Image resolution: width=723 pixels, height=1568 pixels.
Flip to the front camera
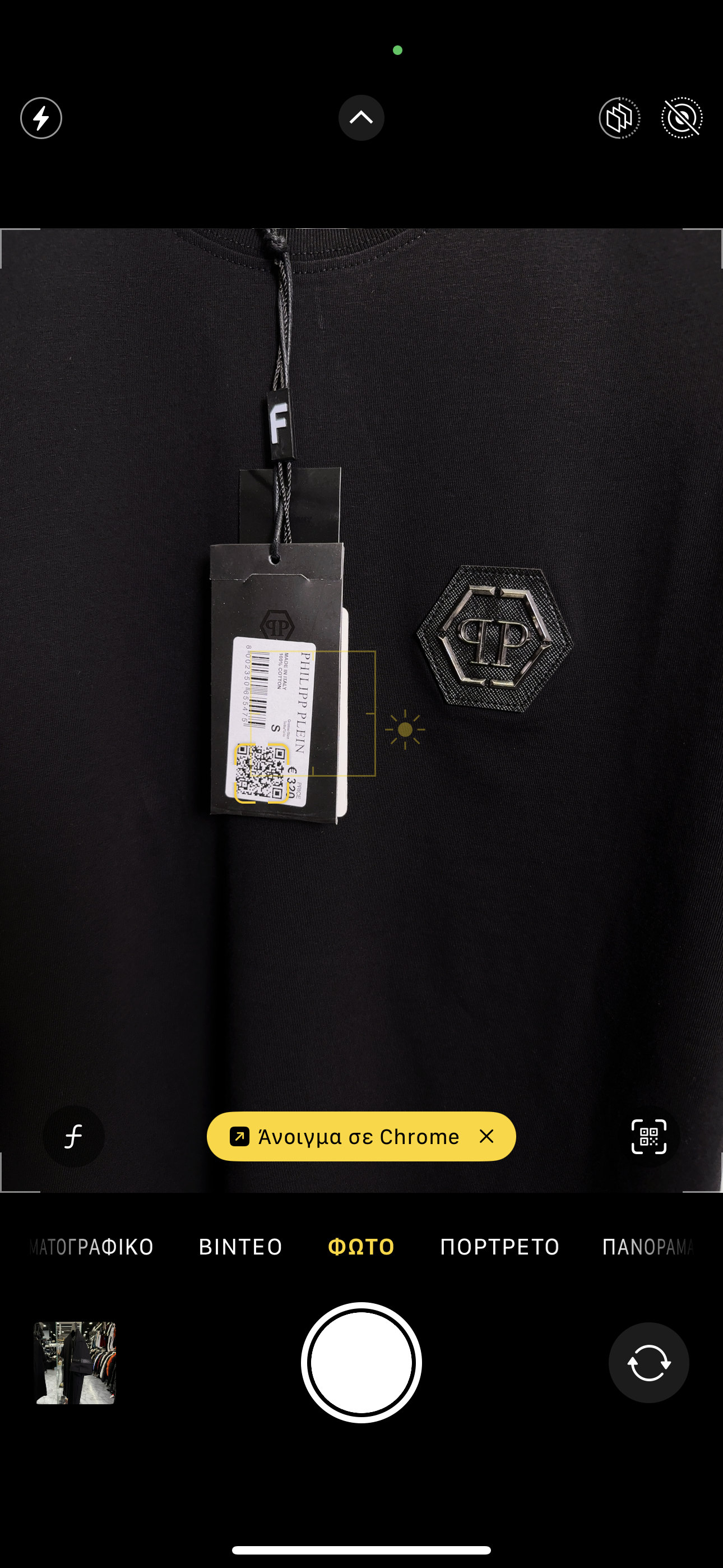[648, 1362]
